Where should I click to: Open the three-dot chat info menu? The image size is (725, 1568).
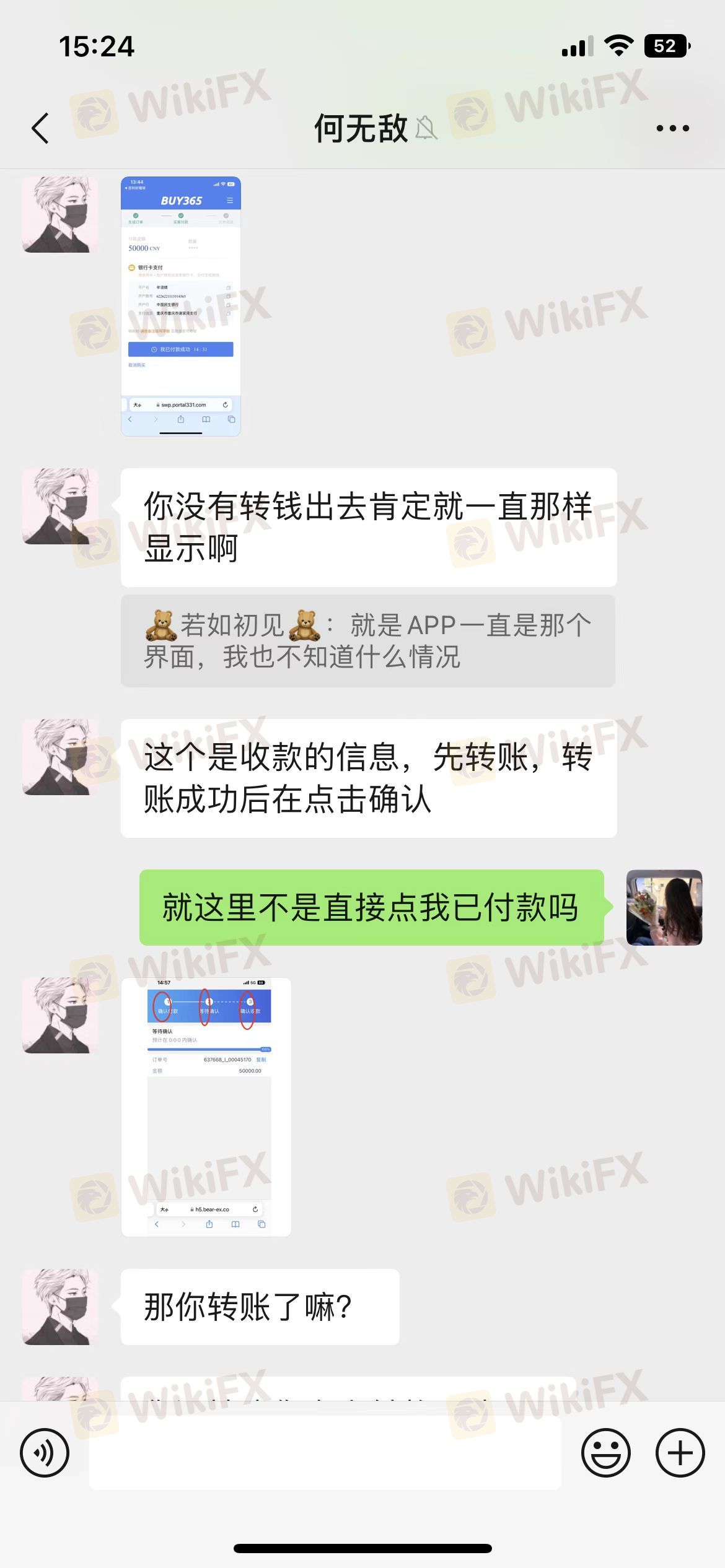click(672, 128)
